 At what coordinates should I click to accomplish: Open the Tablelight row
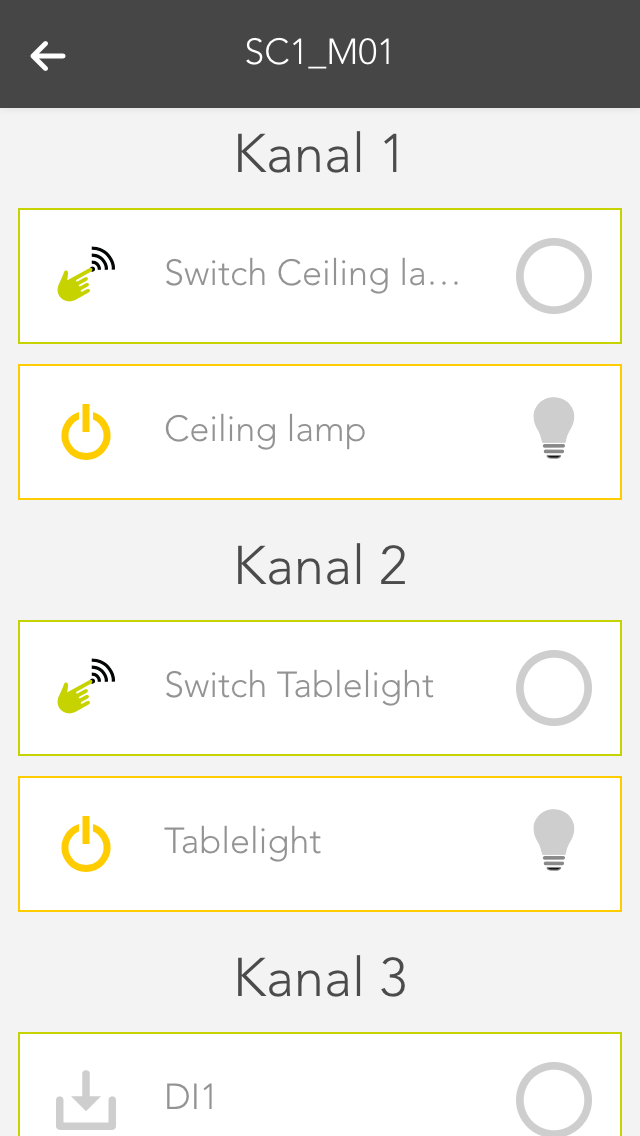pyautogui.click(x=243, y=843)
